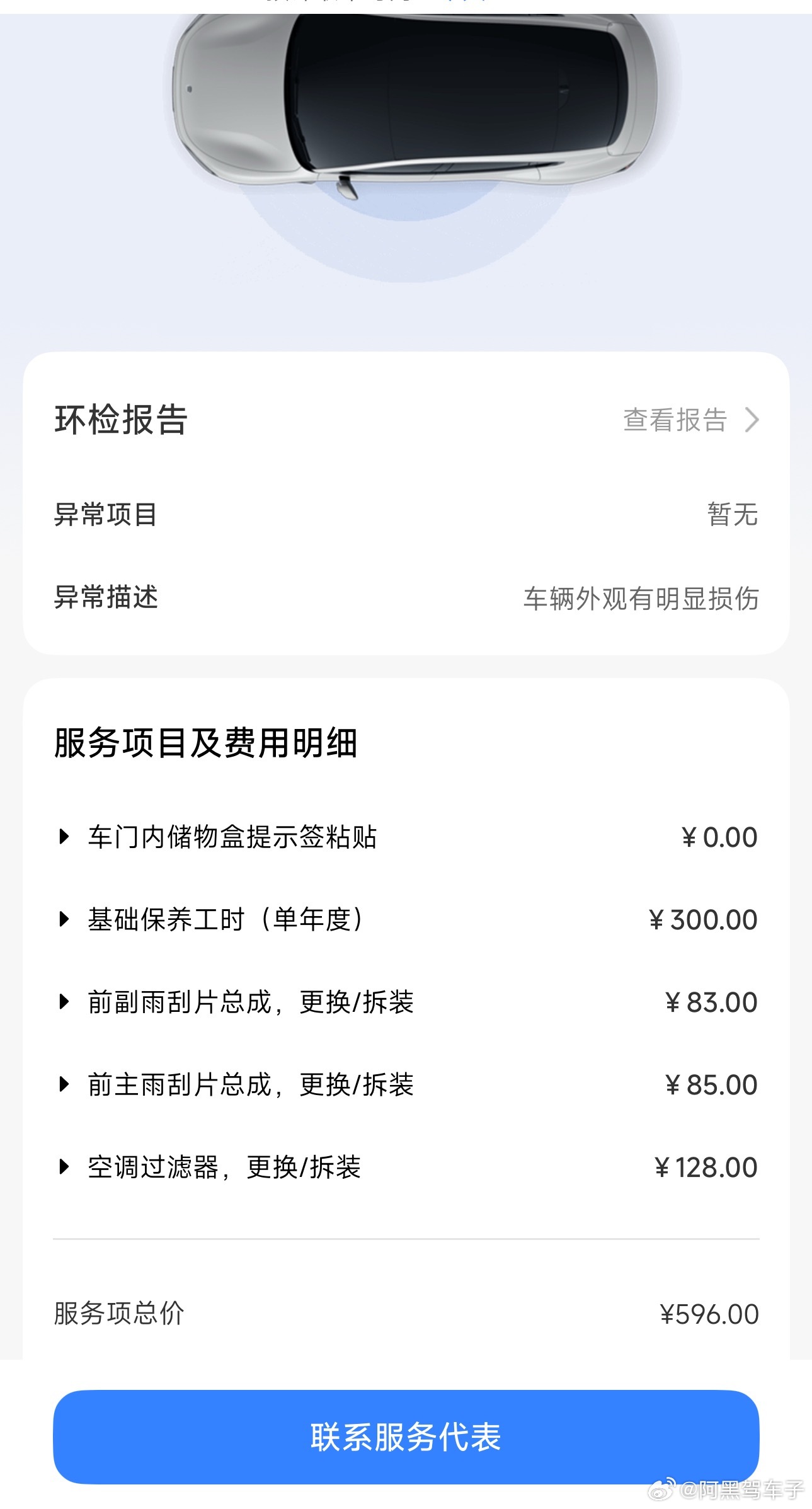Tap 联系服务代表 button
Viewport: 812px width, 1509px height.
tap(406, 1437)
